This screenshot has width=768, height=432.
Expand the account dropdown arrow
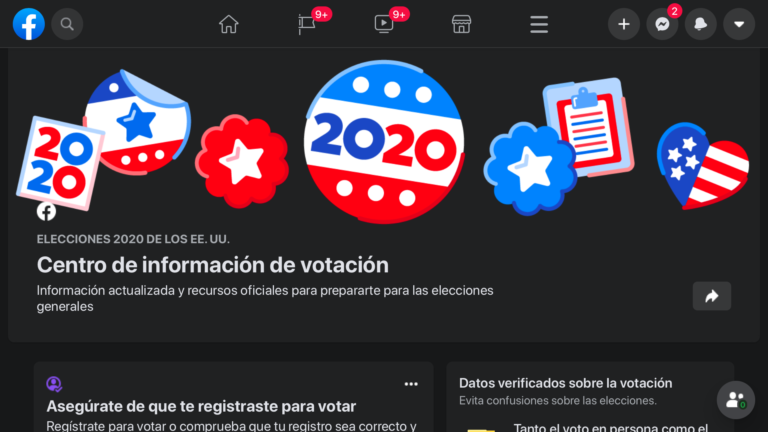(739, 24)
